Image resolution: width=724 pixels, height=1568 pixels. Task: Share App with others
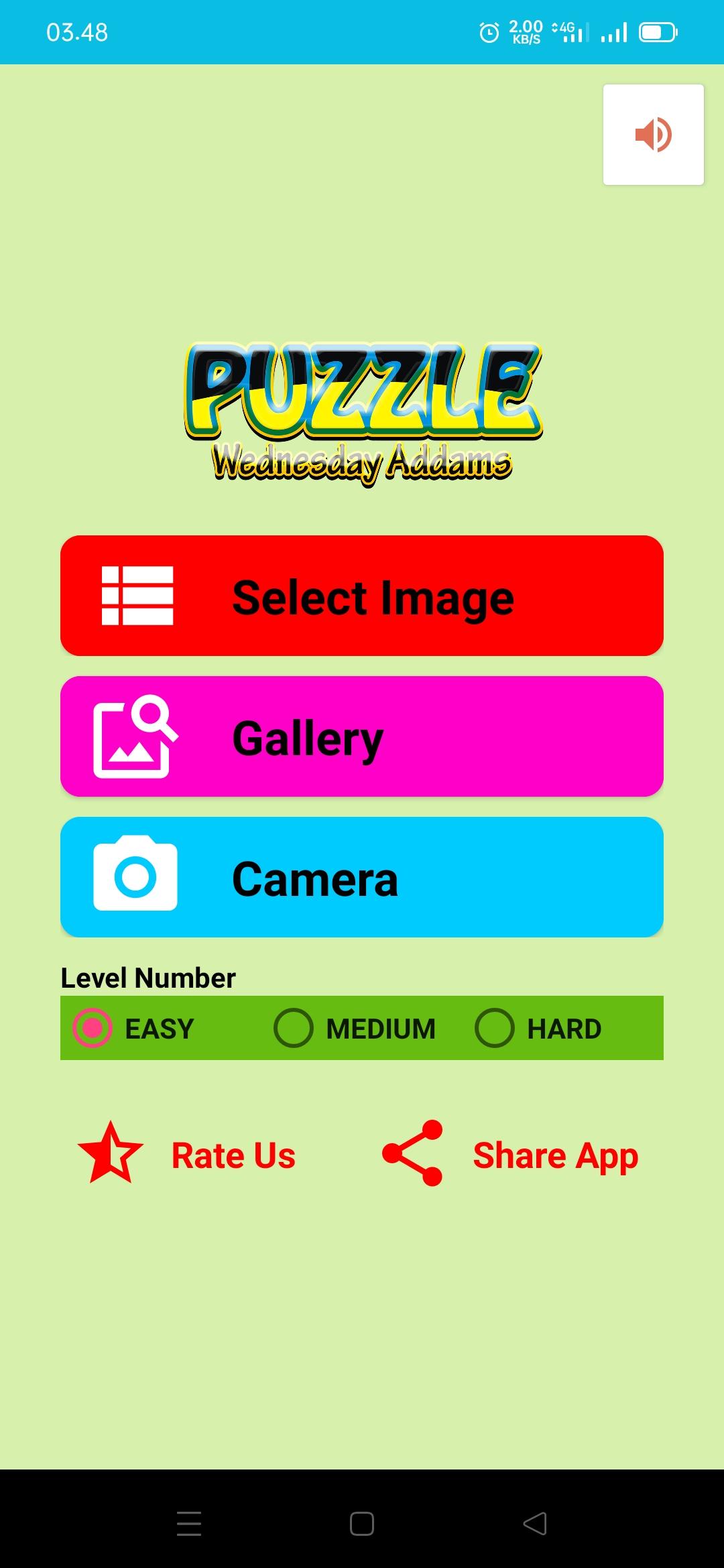point(511,1155)
